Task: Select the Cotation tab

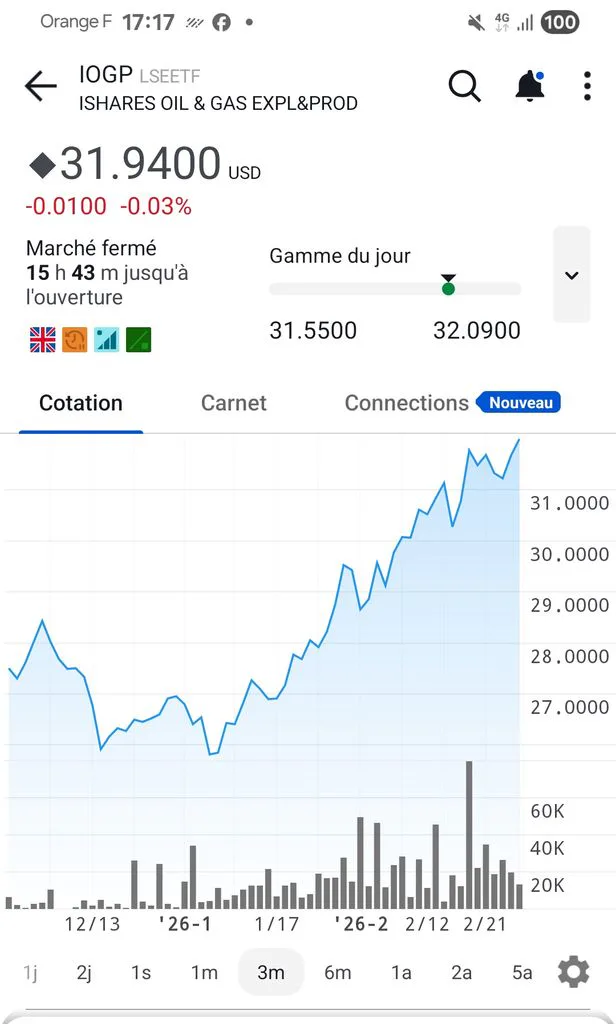Action: 81,403
